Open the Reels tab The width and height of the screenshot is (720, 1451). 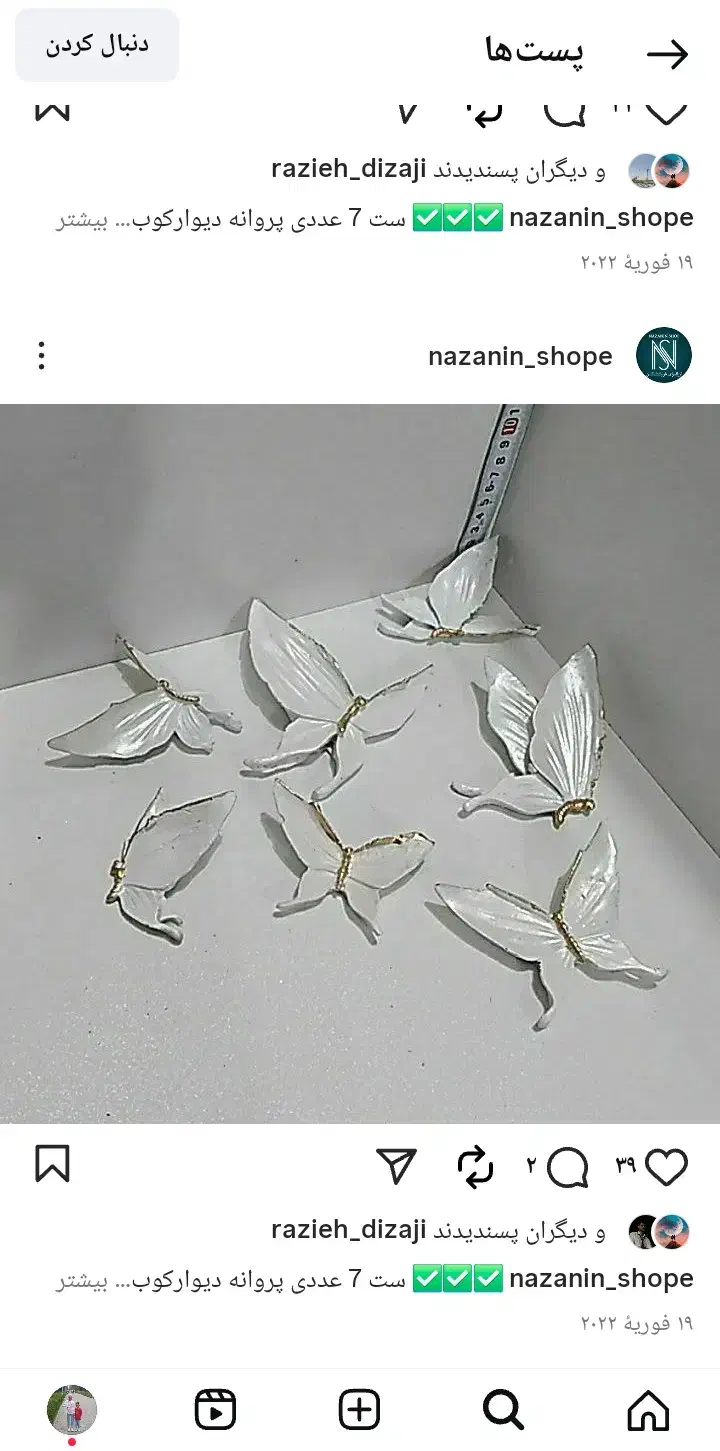(215, 1411)
